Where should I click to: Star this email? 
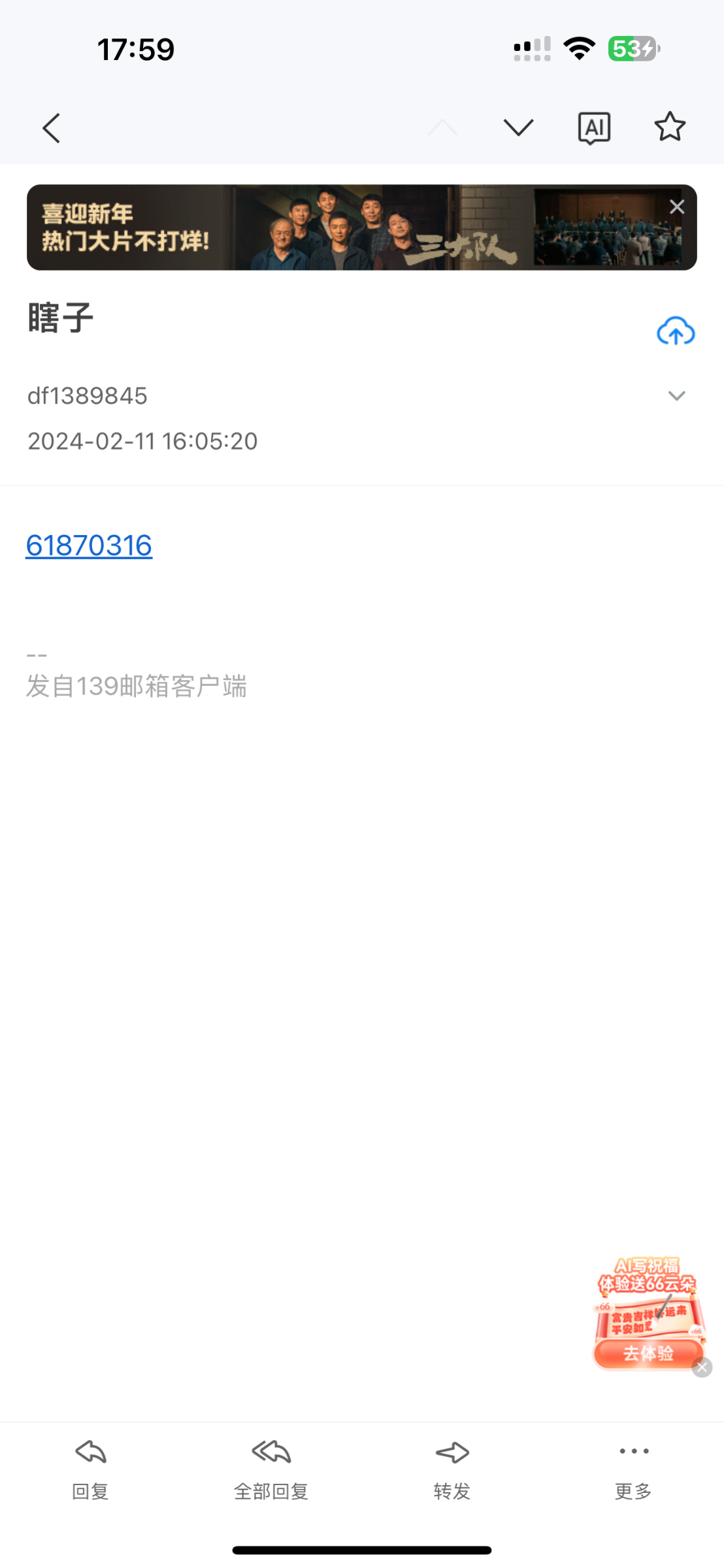[x=670, y=127]
